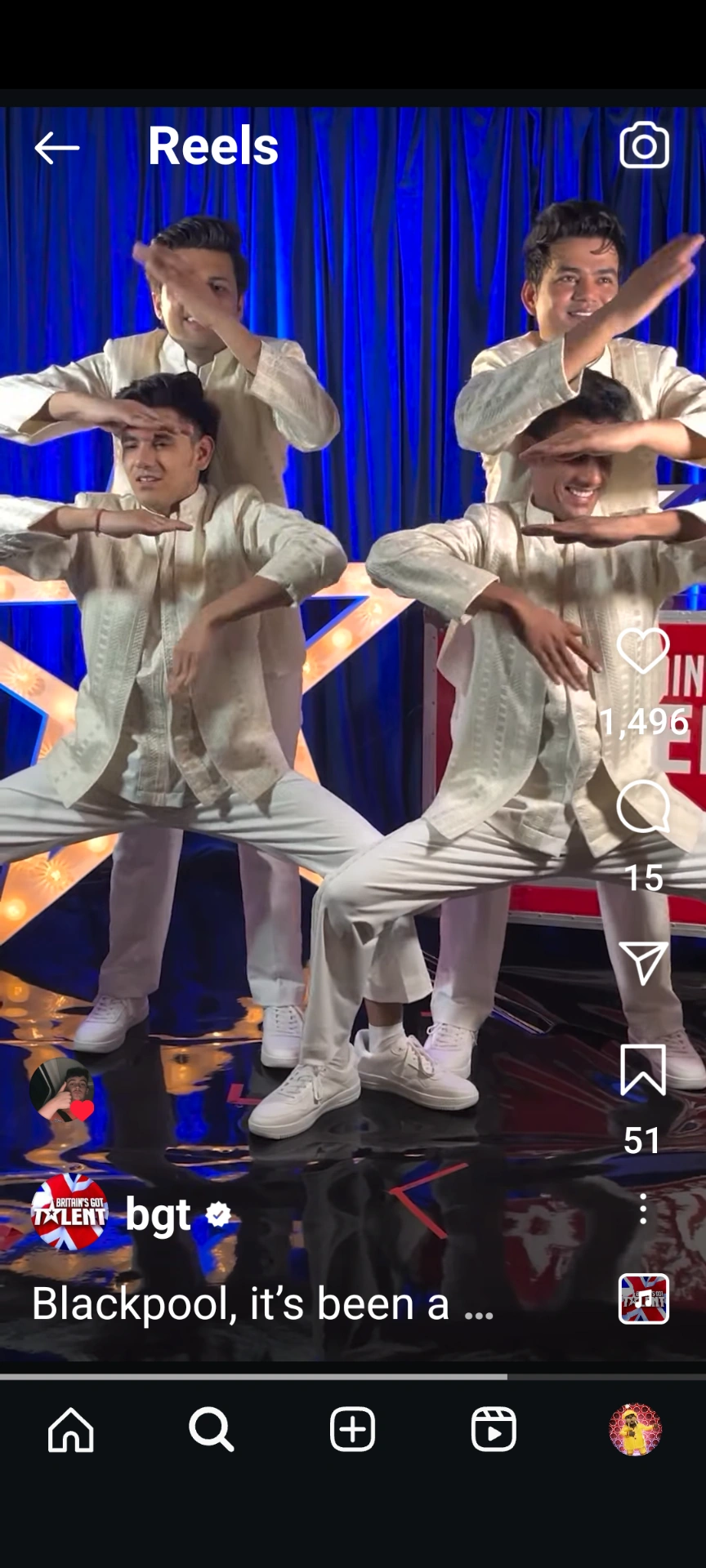Open the audio track thumbnail icon
Viewport: 706px width, 1568px height.
pyautogui.click(x=645, y=1298)
